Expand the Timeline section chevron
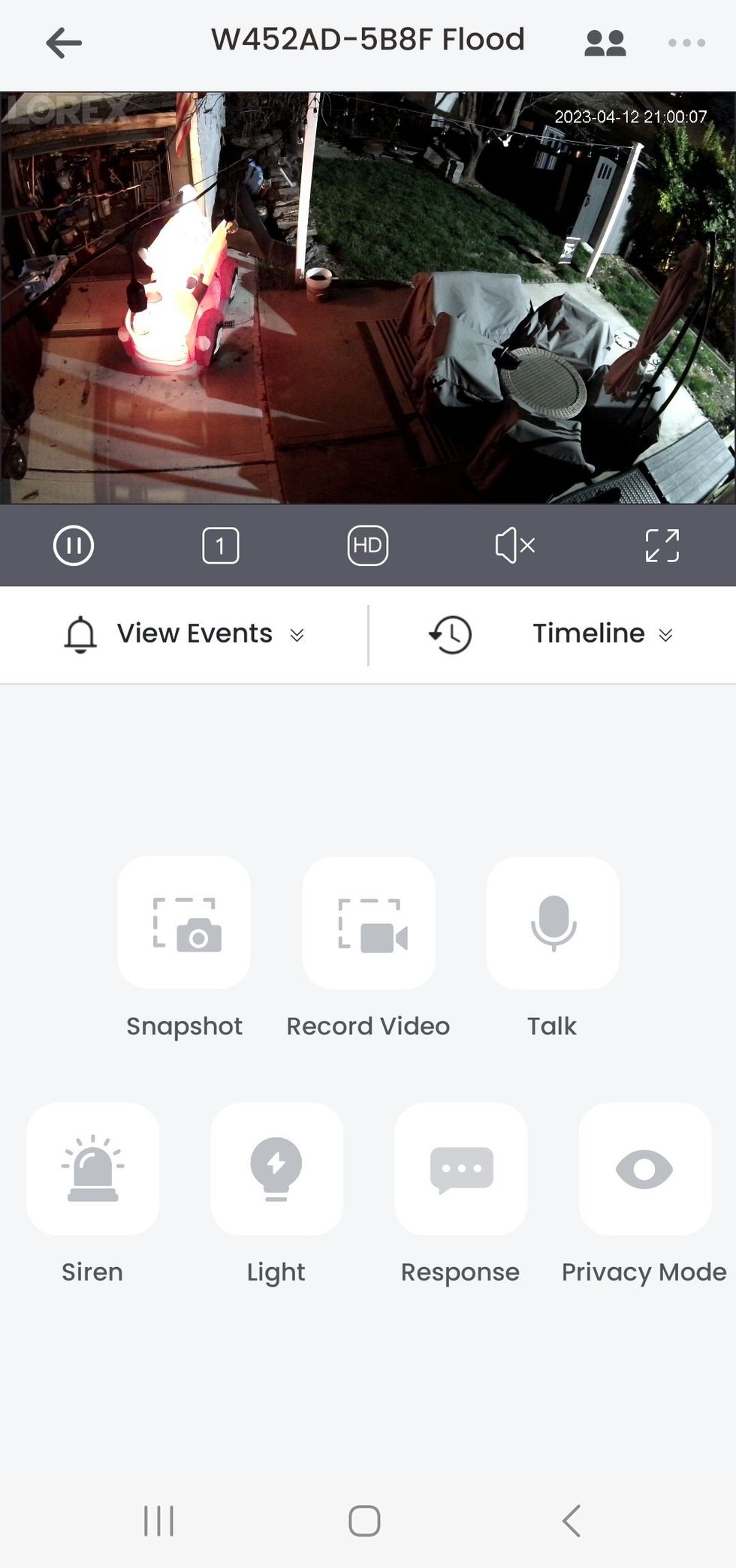The height and width of the screenshot is (1568, 736). pyautogui.click(x=664, y=634)
